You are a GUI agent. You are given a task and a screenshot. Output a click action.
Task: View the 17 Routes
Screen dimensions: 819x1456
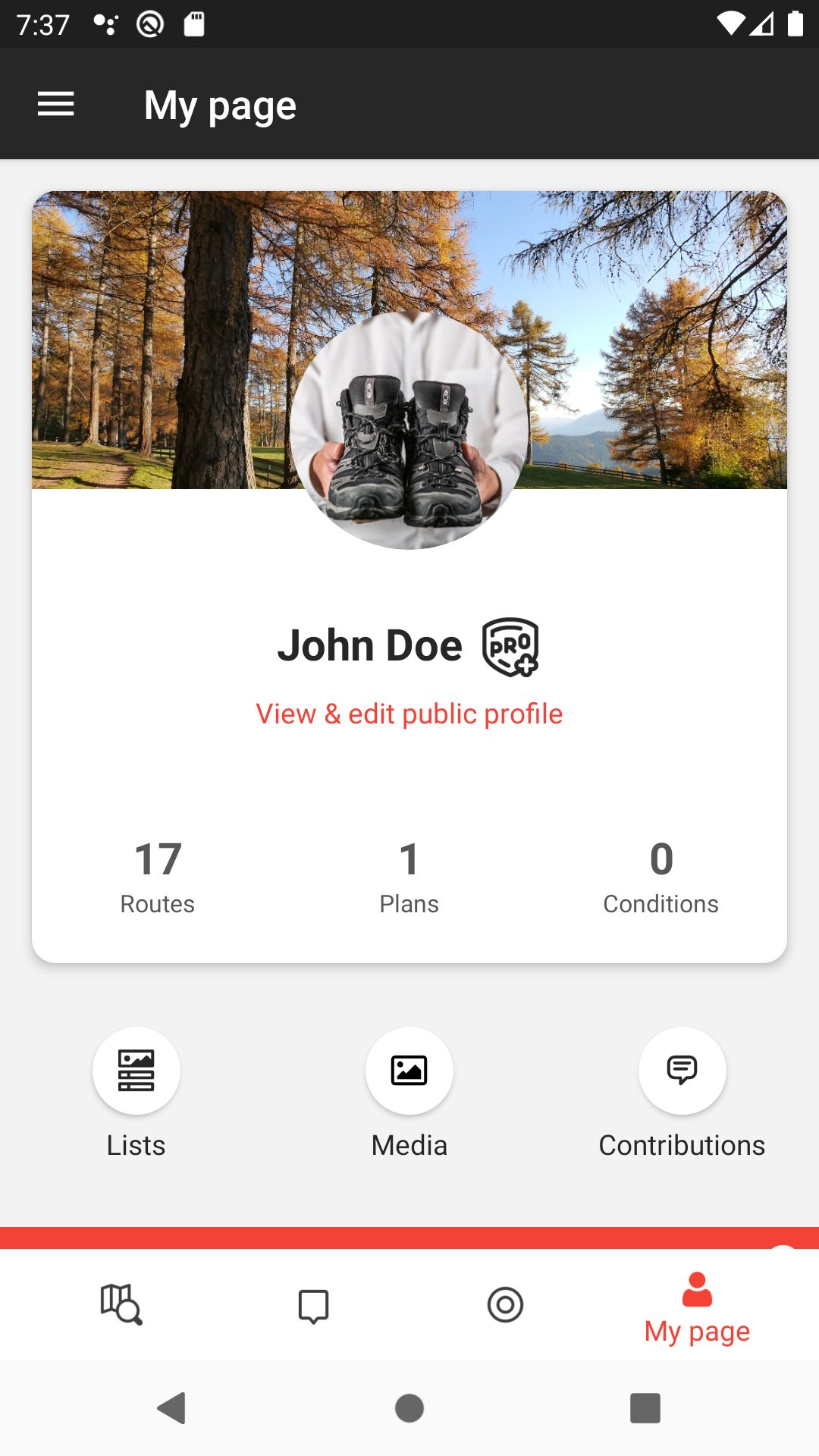click(x=158, y=877)
